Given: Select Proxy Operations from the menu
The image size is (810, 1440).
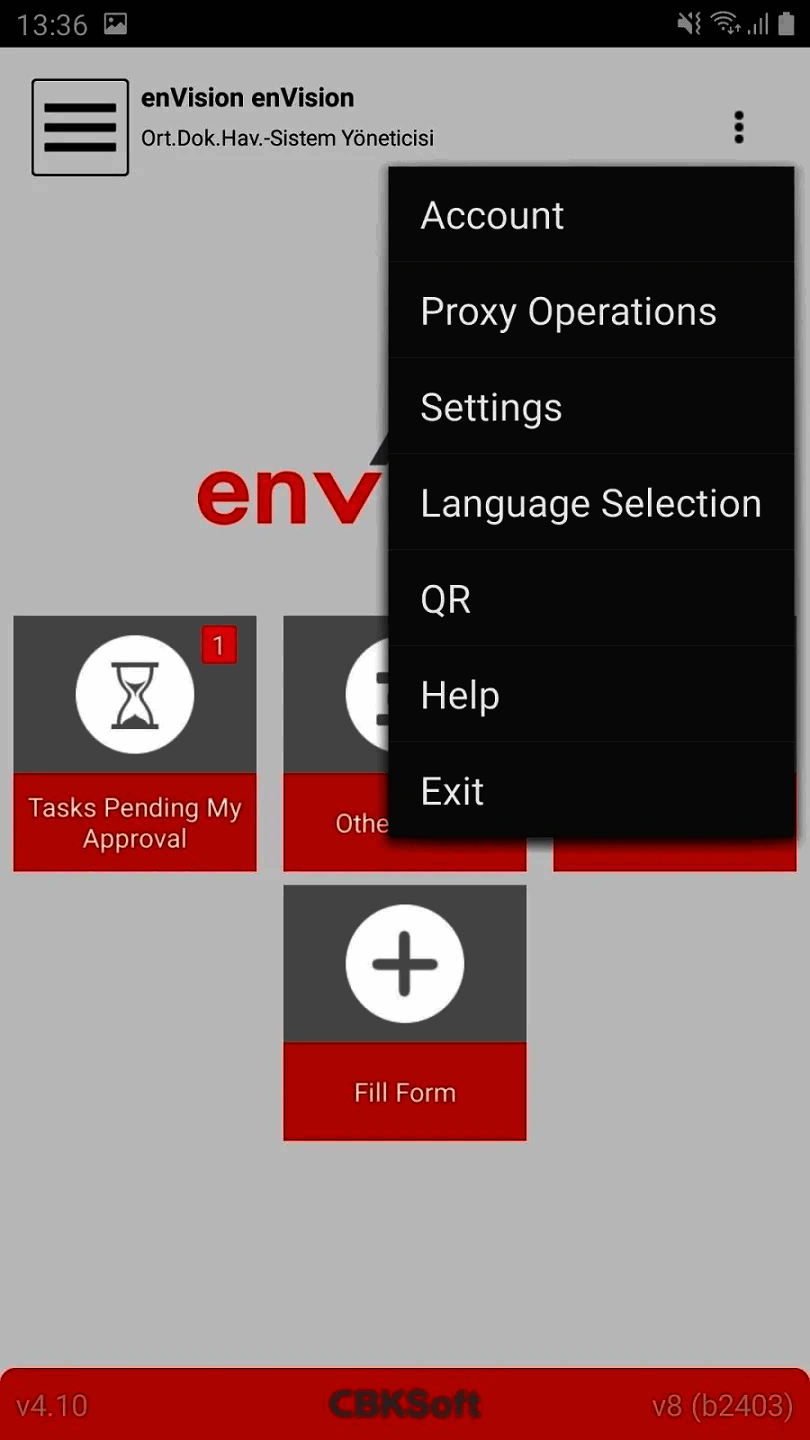Looking at the screenshot, I should (x=590, y=312).
